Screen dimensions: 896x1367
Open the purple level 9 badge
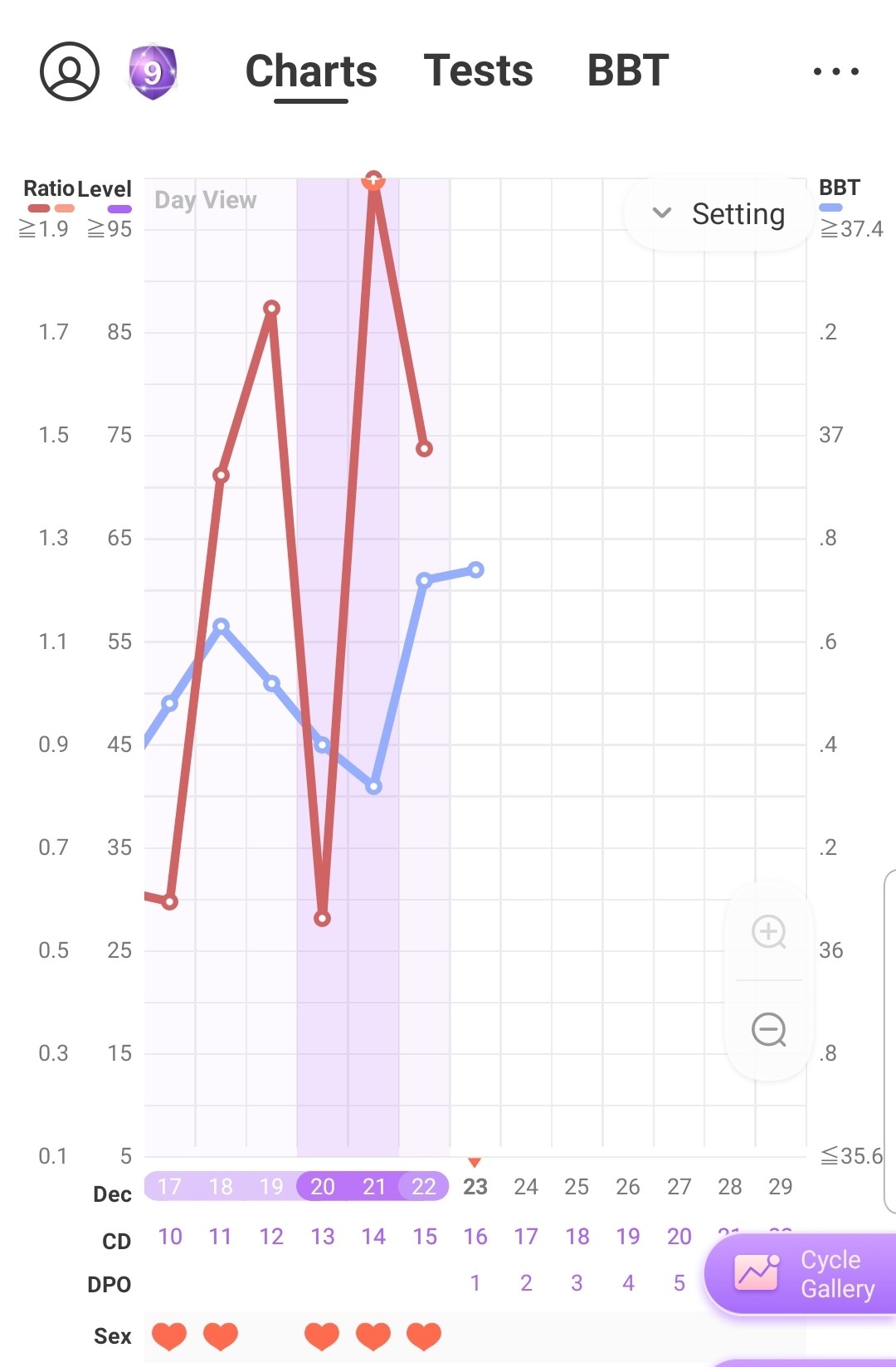click(153, 72)
